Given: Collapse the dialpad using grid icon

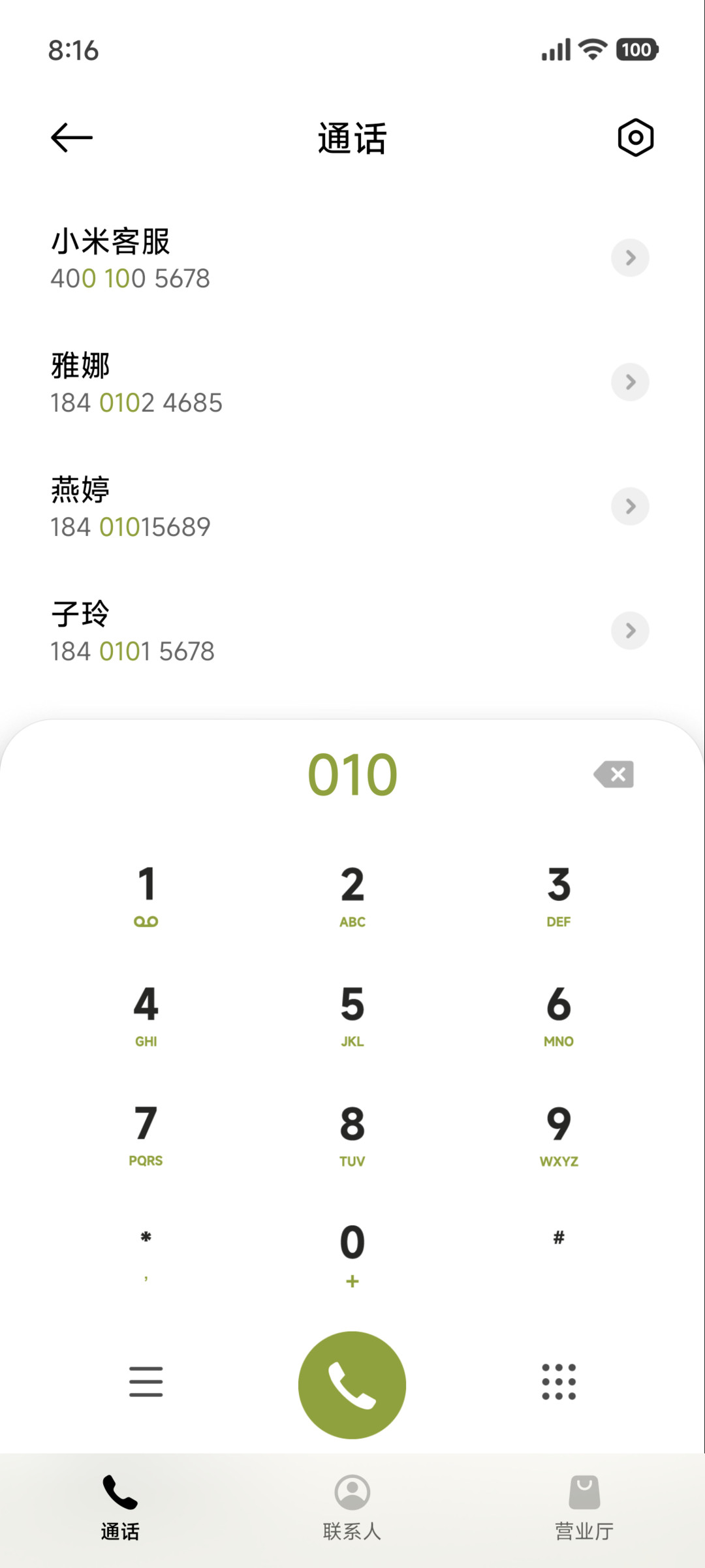Looking at the screenshot, I should [x=559, y=1381].
